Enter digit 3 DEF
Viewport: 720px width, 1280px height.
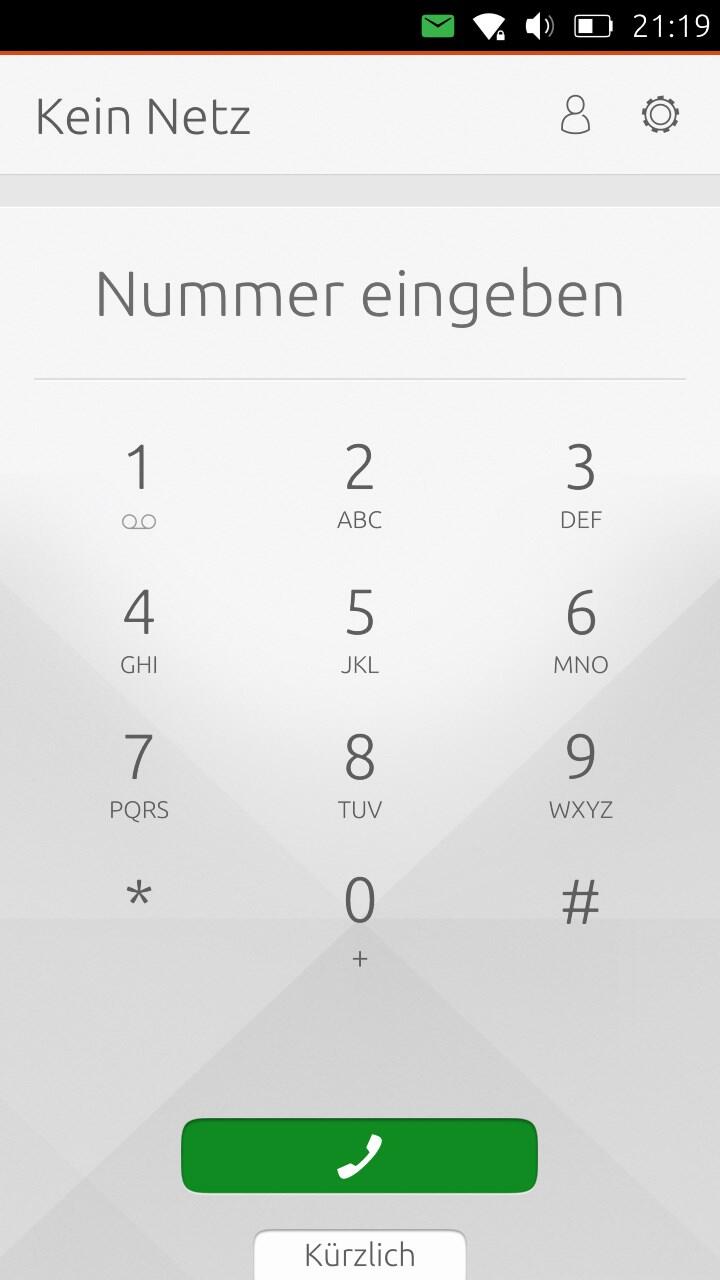[x=581, y=487]
